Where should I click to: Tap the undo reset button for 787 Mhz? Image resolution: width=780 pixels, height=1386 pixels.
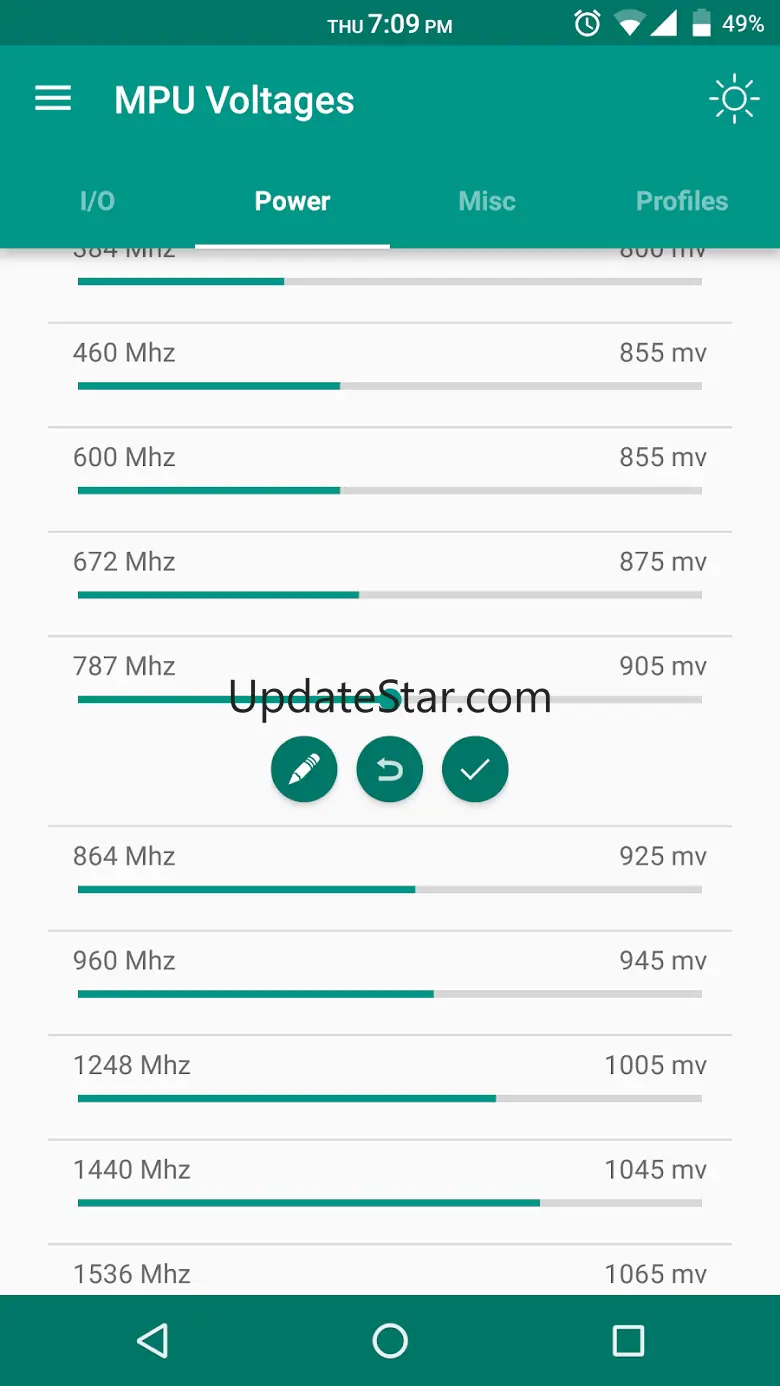[390, 769]
